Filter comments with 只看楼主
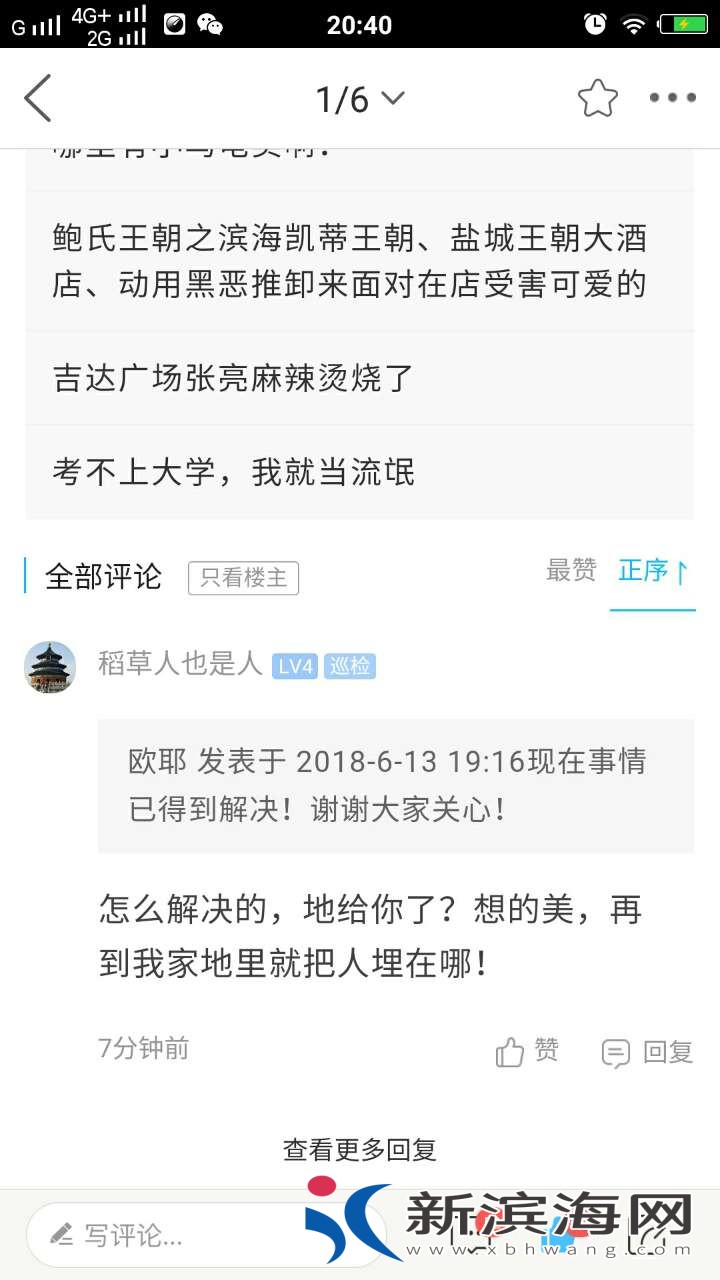The image size is (720, 1280). (x=243, y=577)
